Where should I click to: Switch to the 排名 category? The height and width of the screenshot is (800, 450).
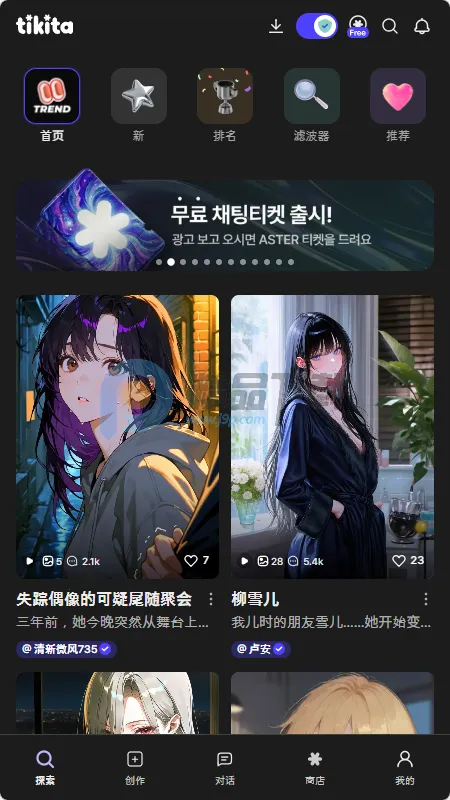pos(225,106)
